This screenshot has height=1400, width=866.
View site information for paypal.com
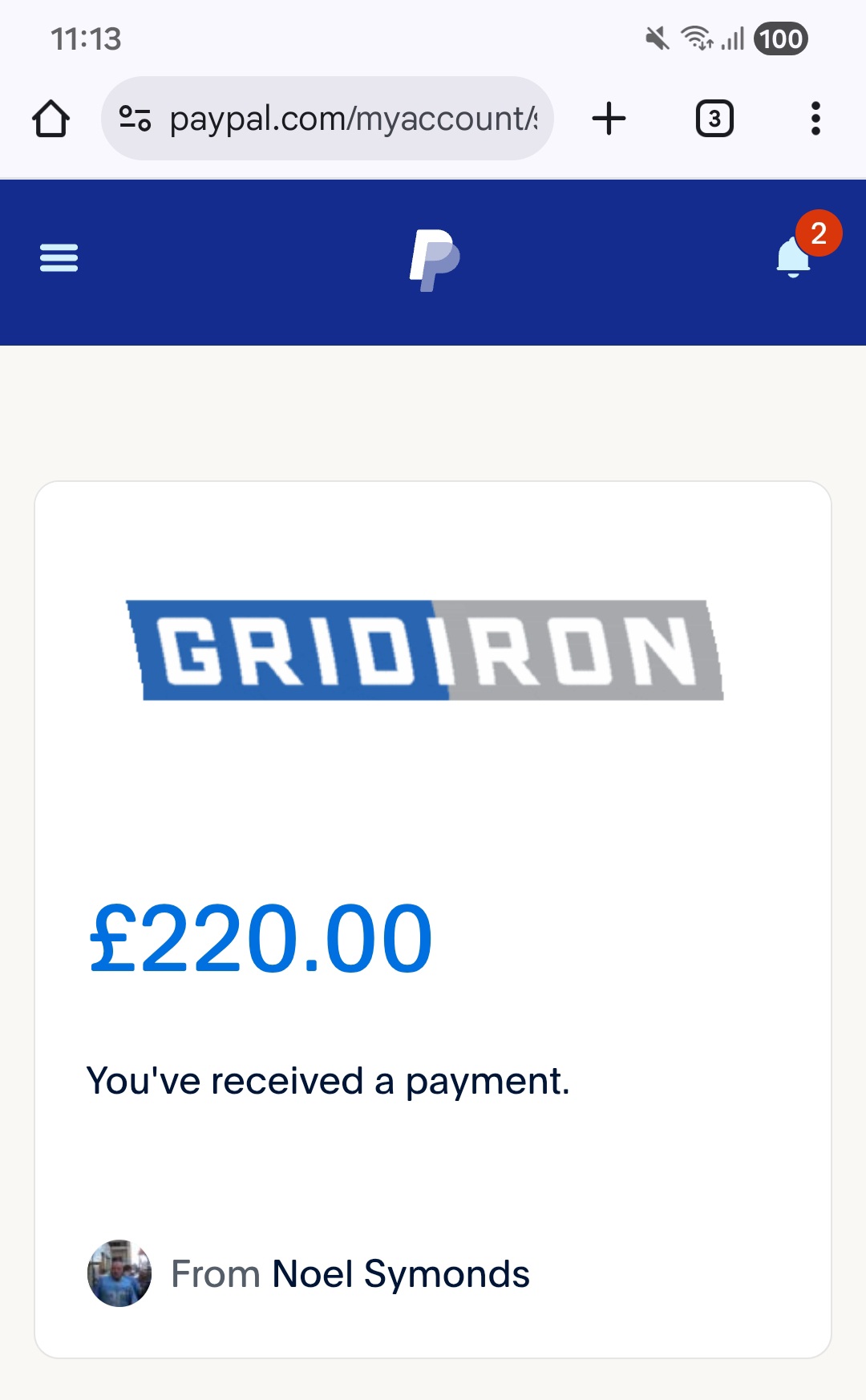pos(135,119)
